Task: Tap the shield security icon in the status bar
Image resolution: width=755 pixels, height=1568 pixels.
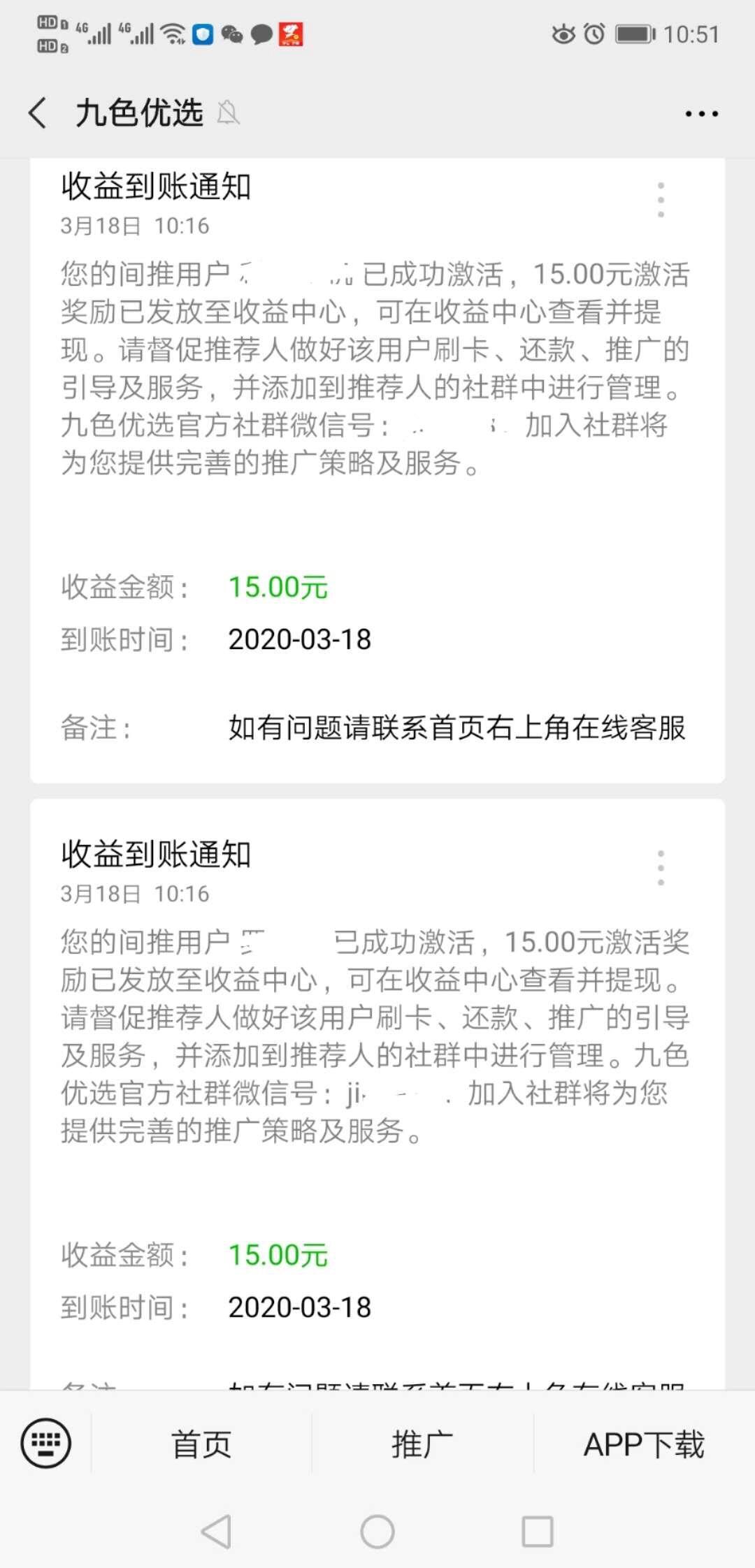Action: pos(202,33)
